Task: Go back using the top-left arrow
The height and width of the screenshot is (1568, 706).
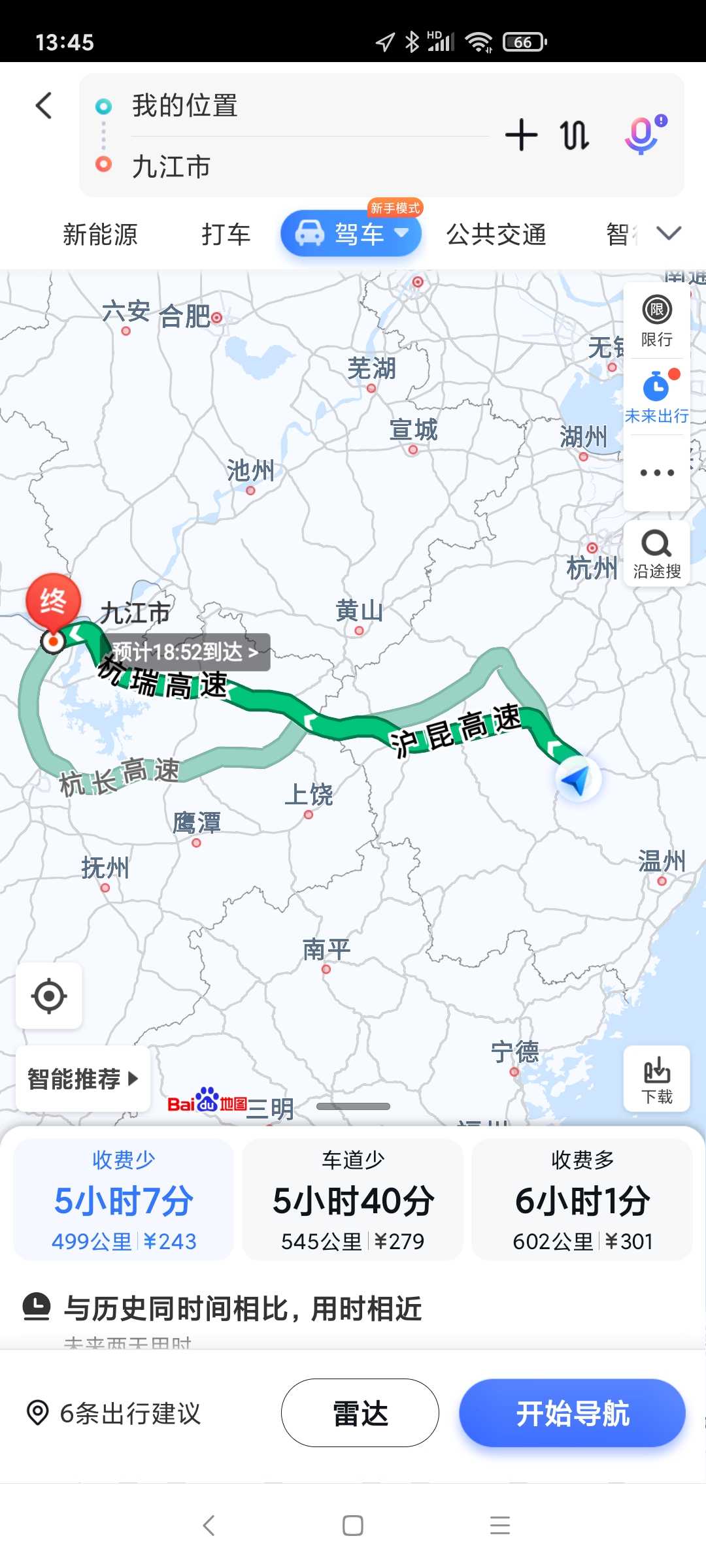Action: tap(44, 105)
